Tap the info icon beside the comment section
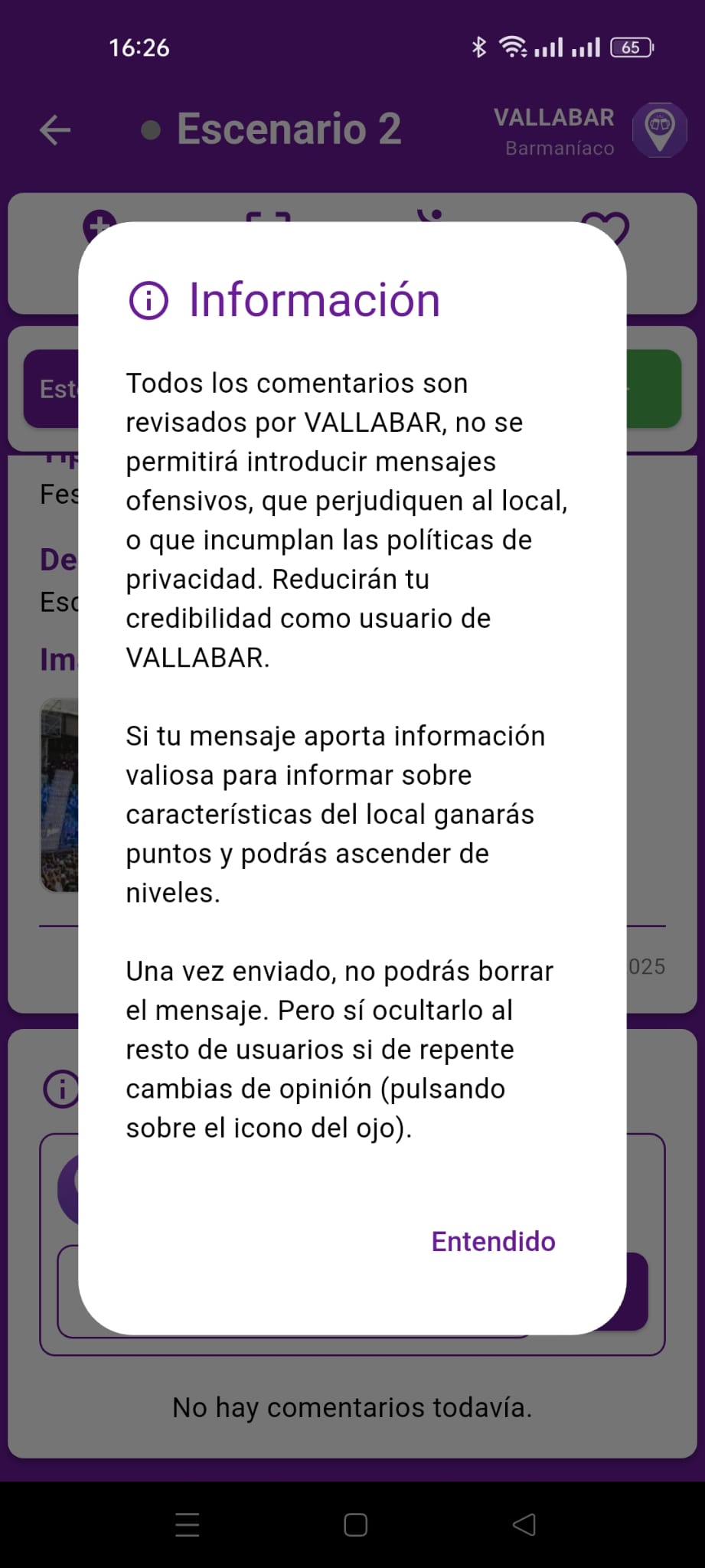Image resolution: width=705 pixels, height=1568 pixels. pyautogui.click(x=60, y=1088)
